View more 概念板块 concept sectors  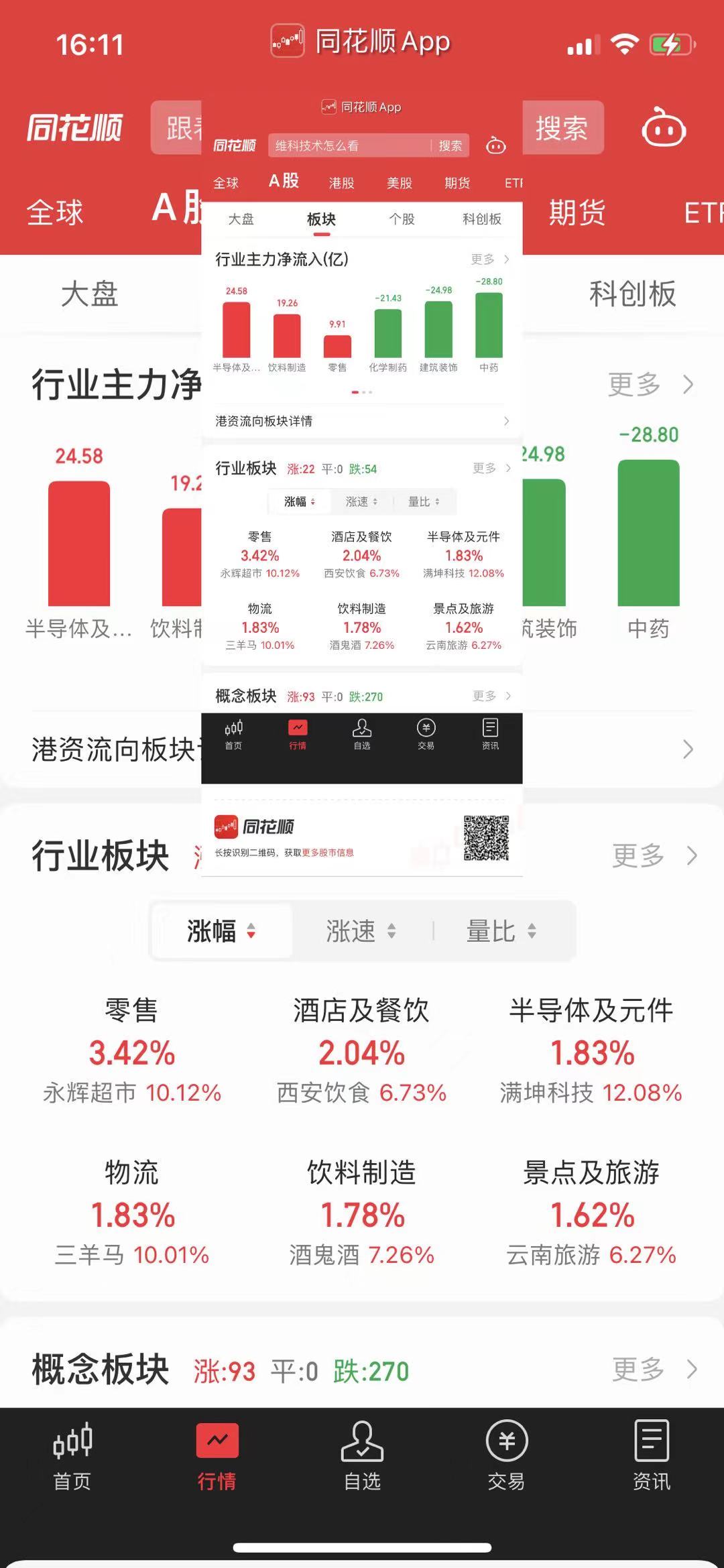click(654, 1369)
